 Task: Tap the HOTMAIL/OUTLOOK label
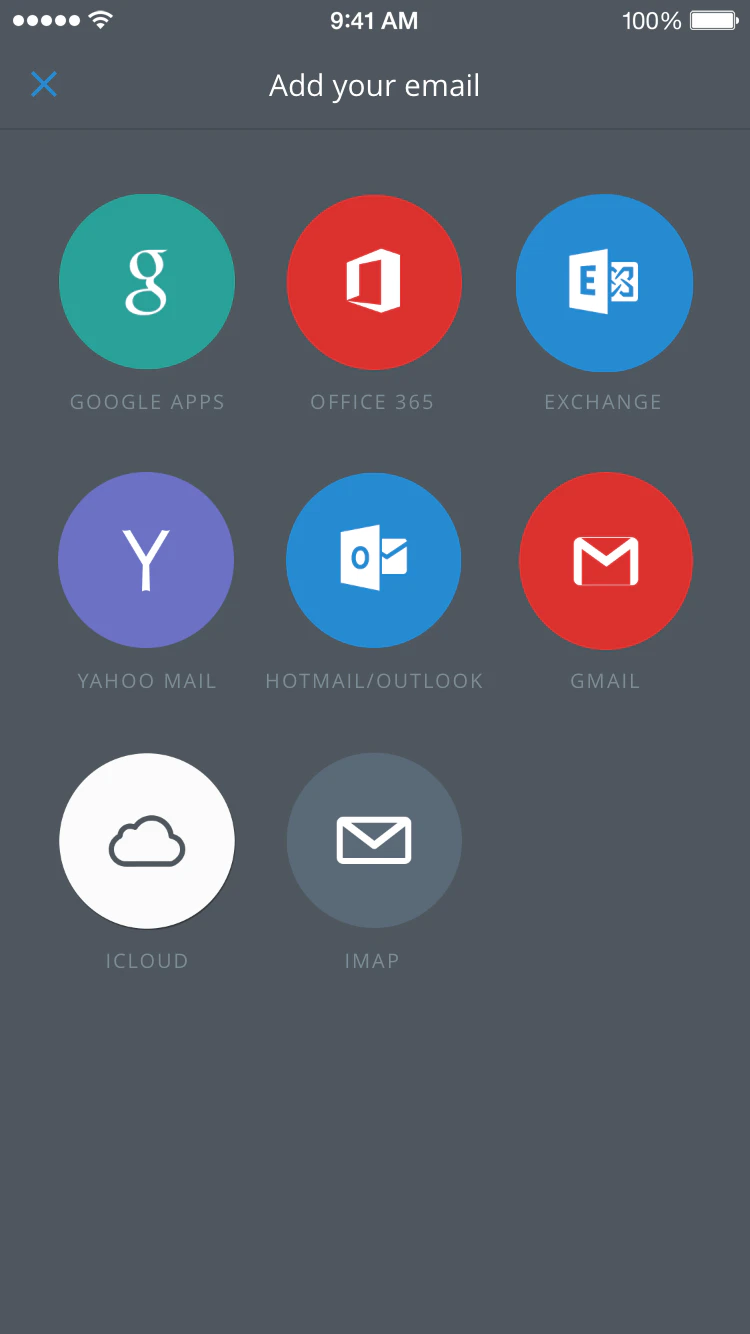(x=374, y=681)
